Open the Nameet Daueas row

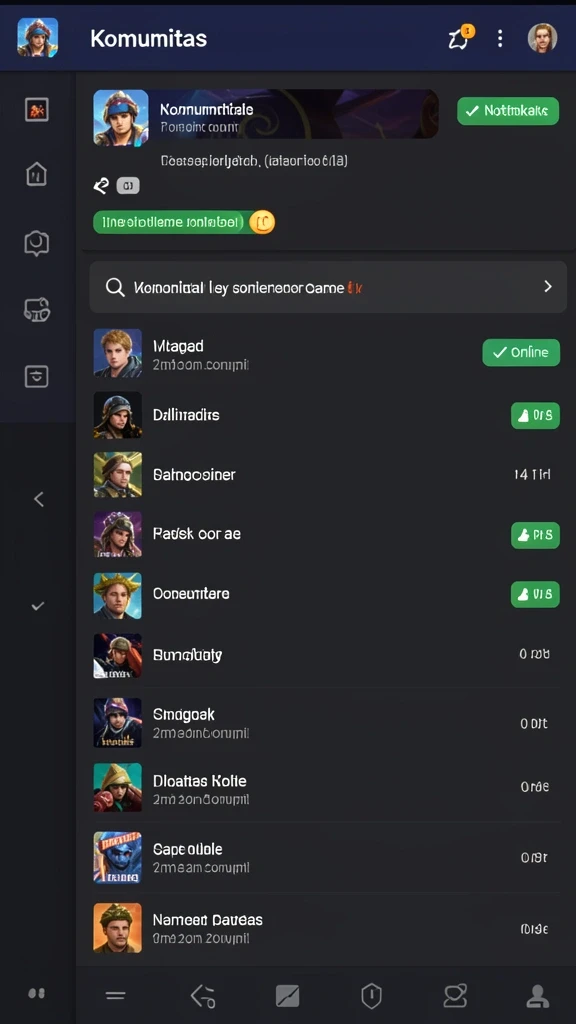(327, 927)
